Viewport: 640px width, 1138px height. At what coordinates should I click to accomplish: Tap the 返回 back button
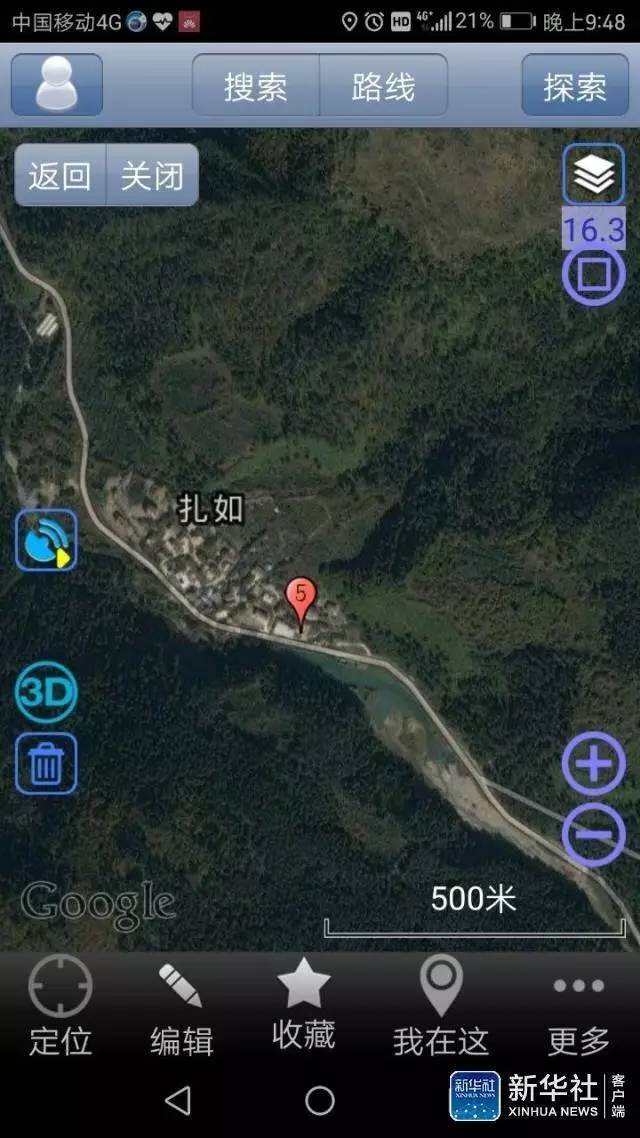click(60, 176)
